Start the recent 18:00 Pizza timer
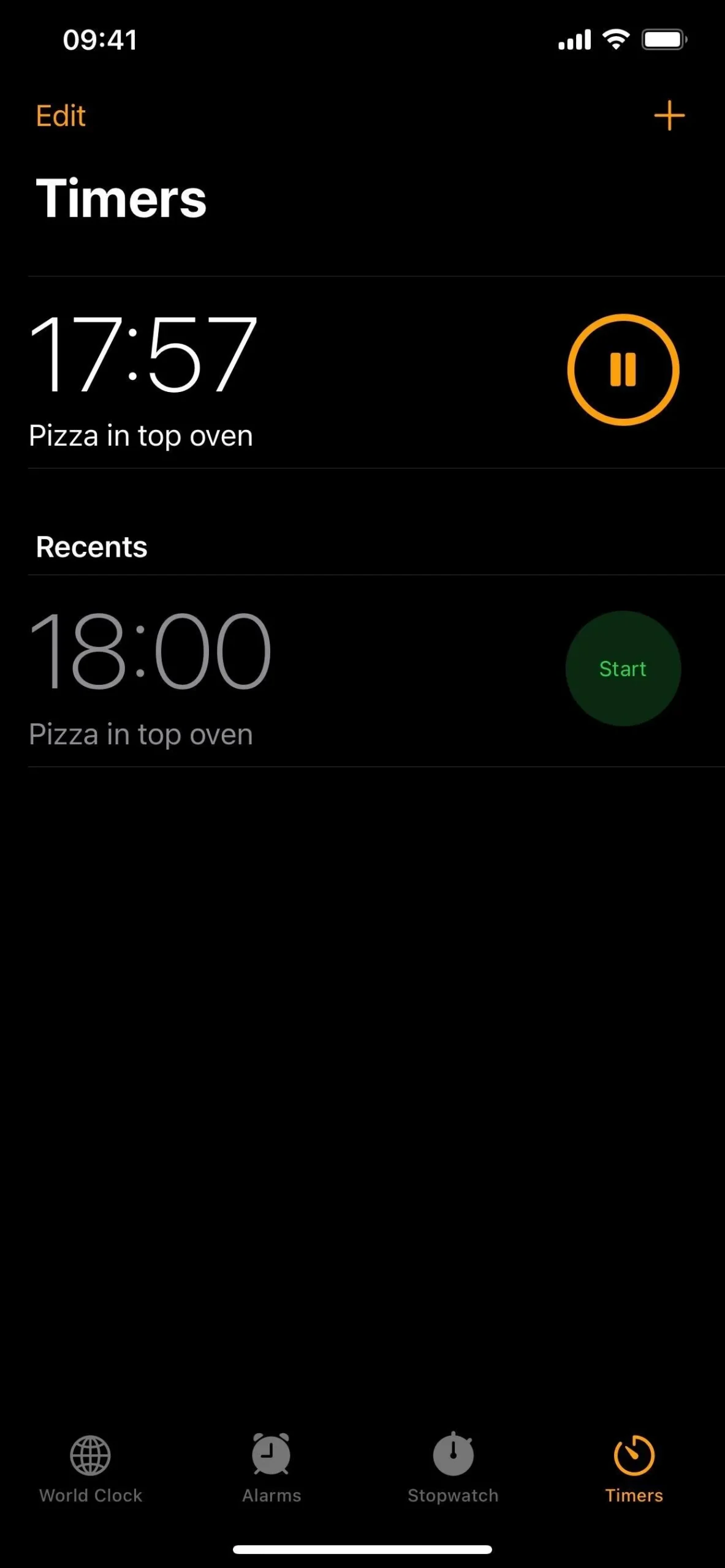This screenshot has height=1568, width=725. pos(623,669)
